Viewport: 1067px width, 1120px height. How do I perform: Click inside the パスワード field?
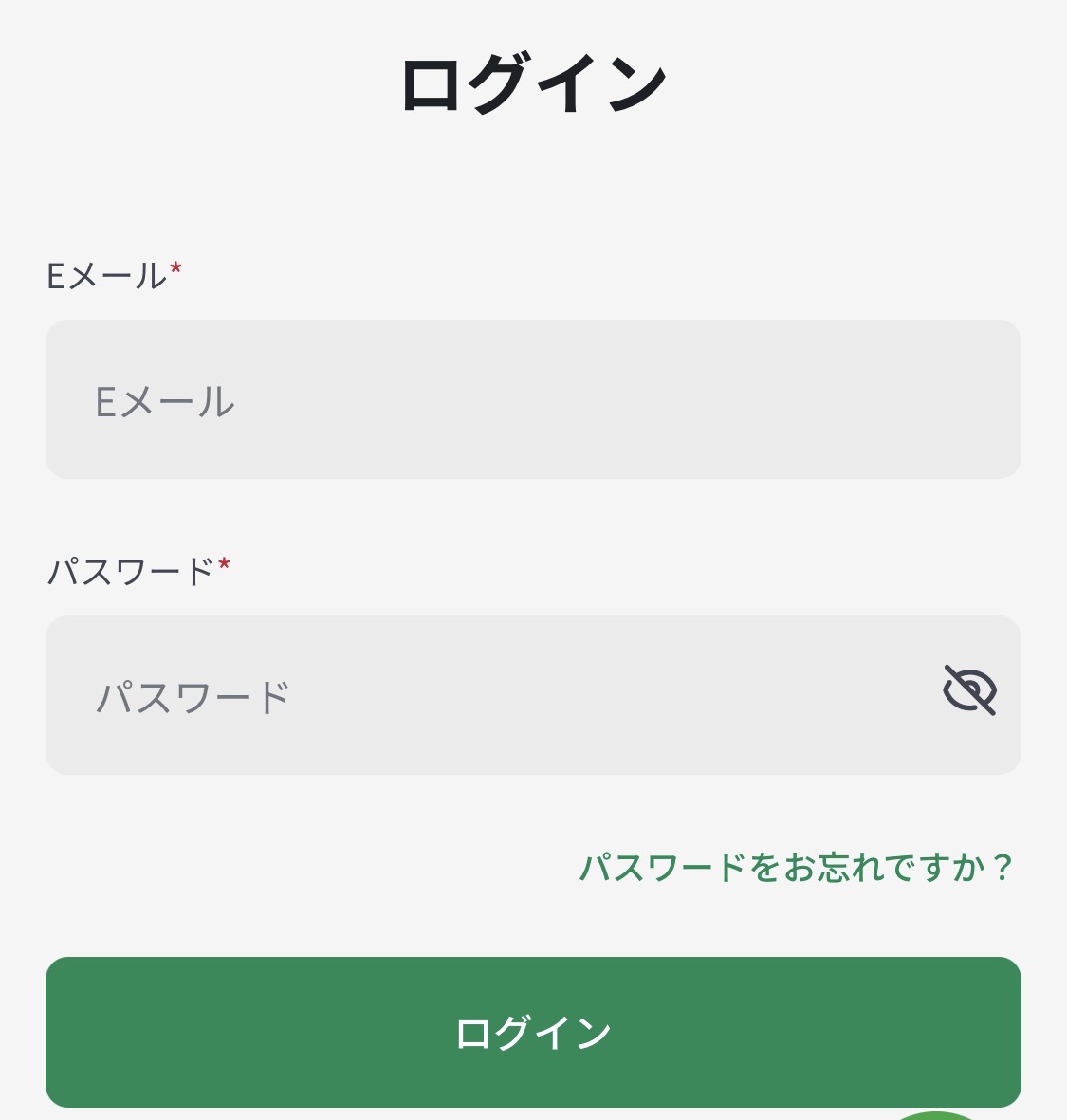pyautogui.click(x=474, y=694)
